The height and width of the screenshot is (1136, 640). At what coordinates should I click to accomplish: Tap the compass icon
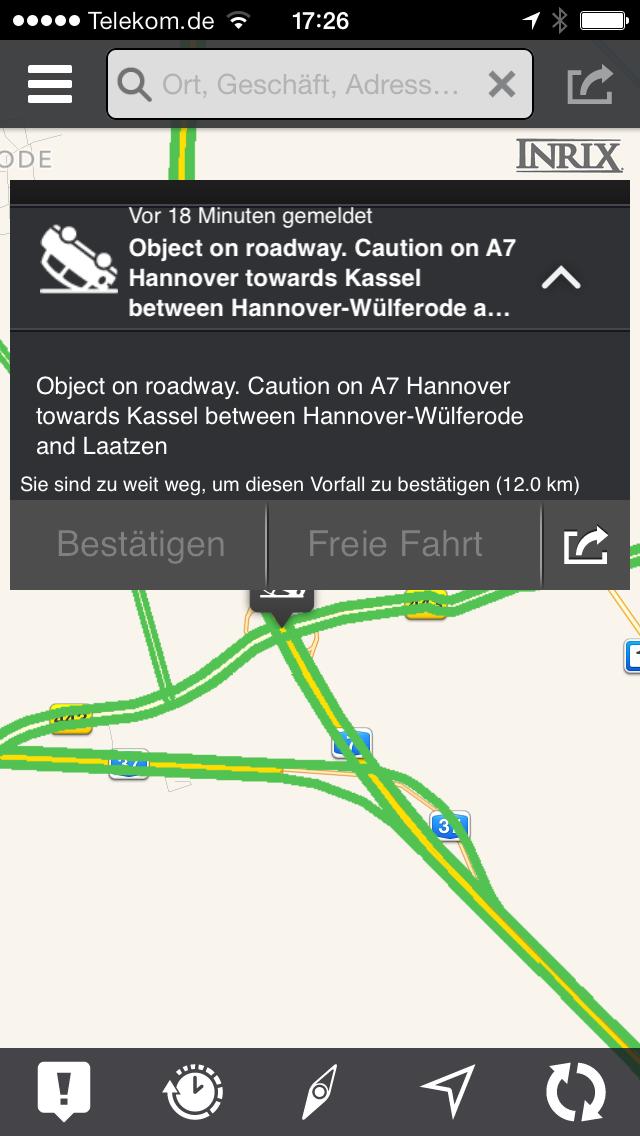(320, 1091)
